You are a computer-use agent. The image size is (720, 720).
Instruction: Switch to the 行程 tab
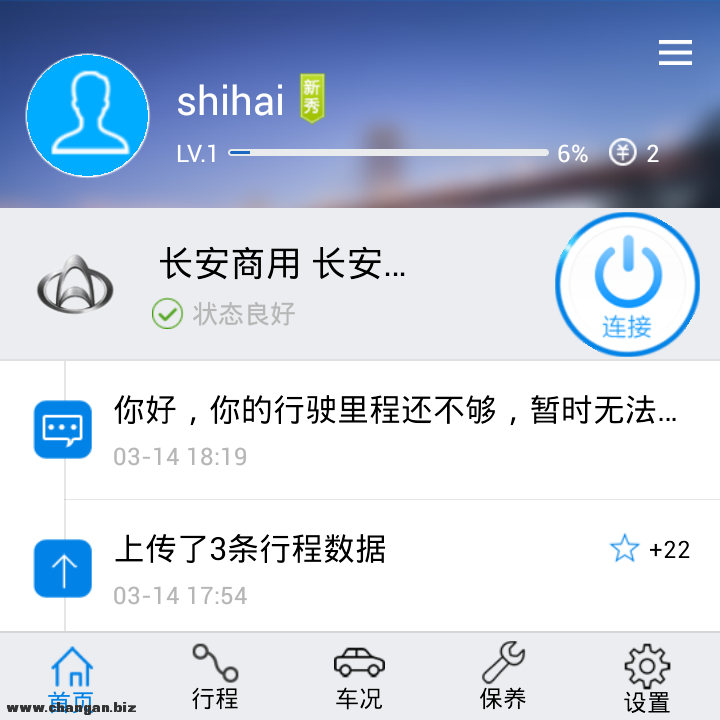[x=215, y=677]
